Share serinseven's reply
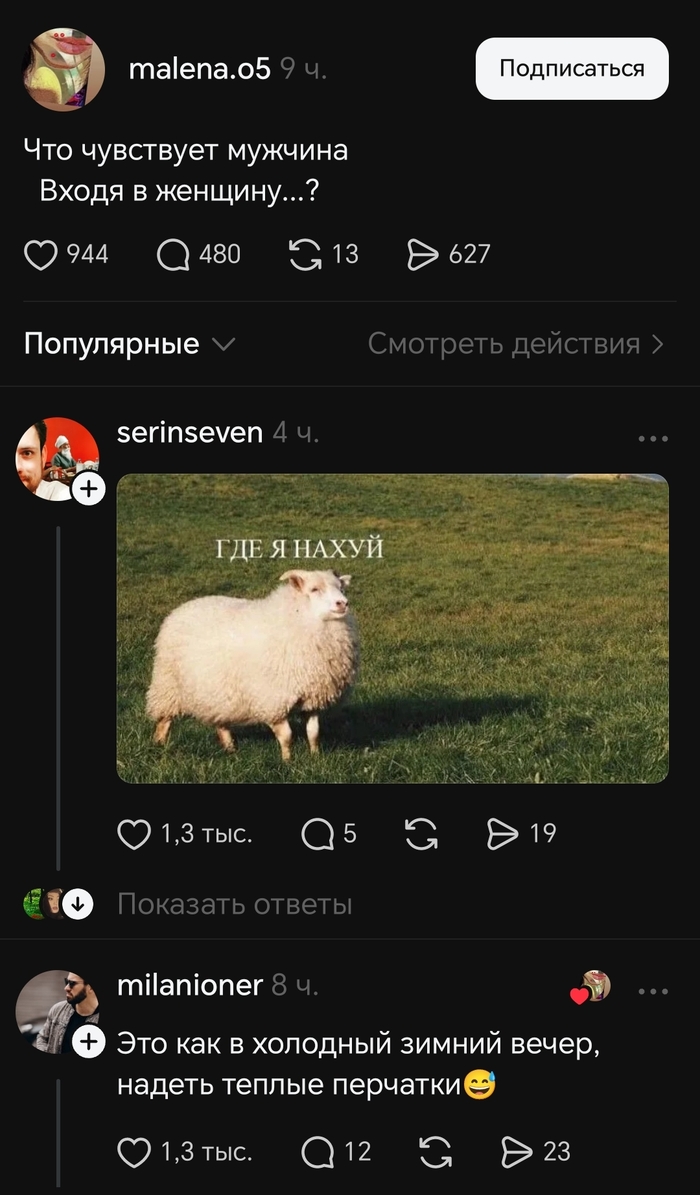 pyautogui.click(x=502, y=834)
